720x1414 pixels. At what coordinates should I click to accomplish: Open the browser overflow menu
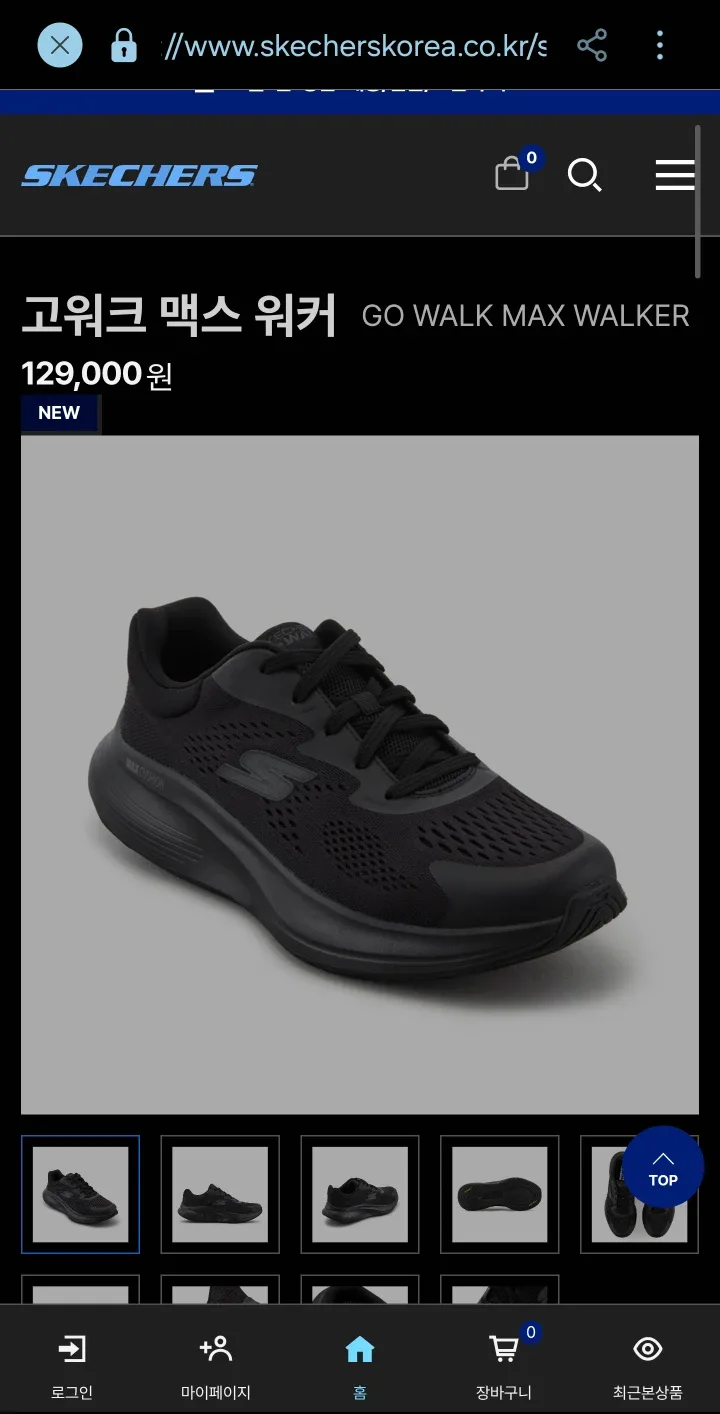(x=660, y=45)
